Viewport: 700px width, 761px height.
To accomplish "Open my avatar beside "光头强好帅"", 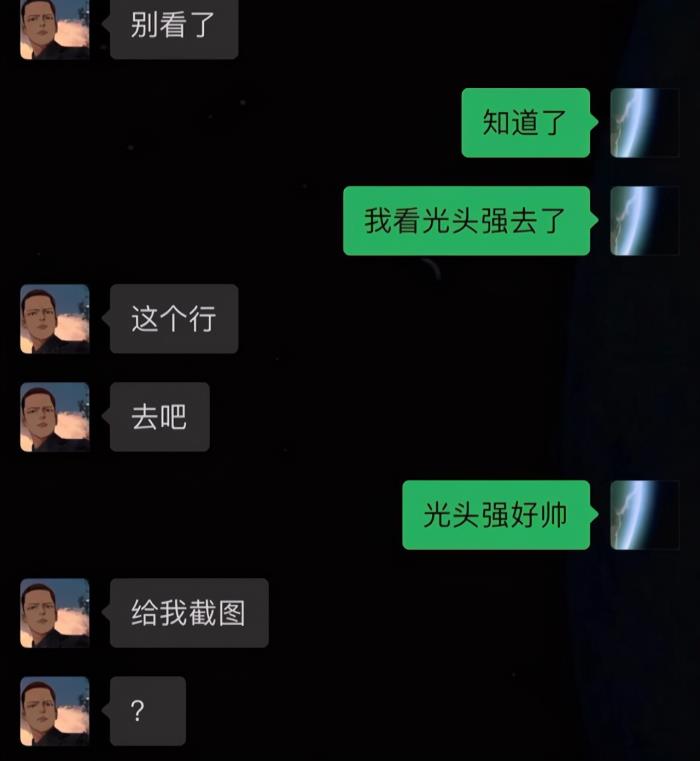I will pyautogui.click(x=644, y=515).
